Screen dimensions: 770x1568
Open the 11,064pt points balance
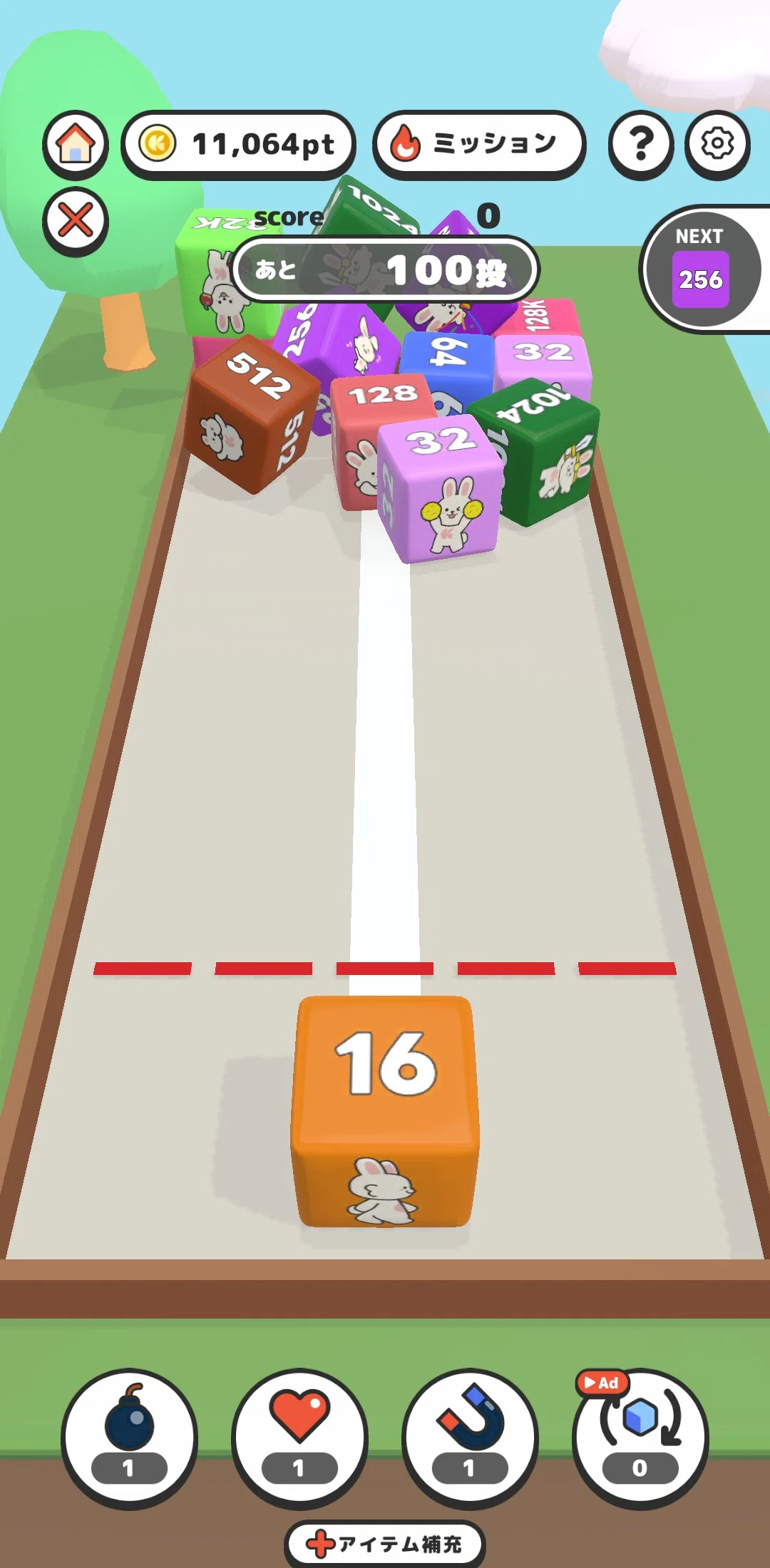[239, 145]
